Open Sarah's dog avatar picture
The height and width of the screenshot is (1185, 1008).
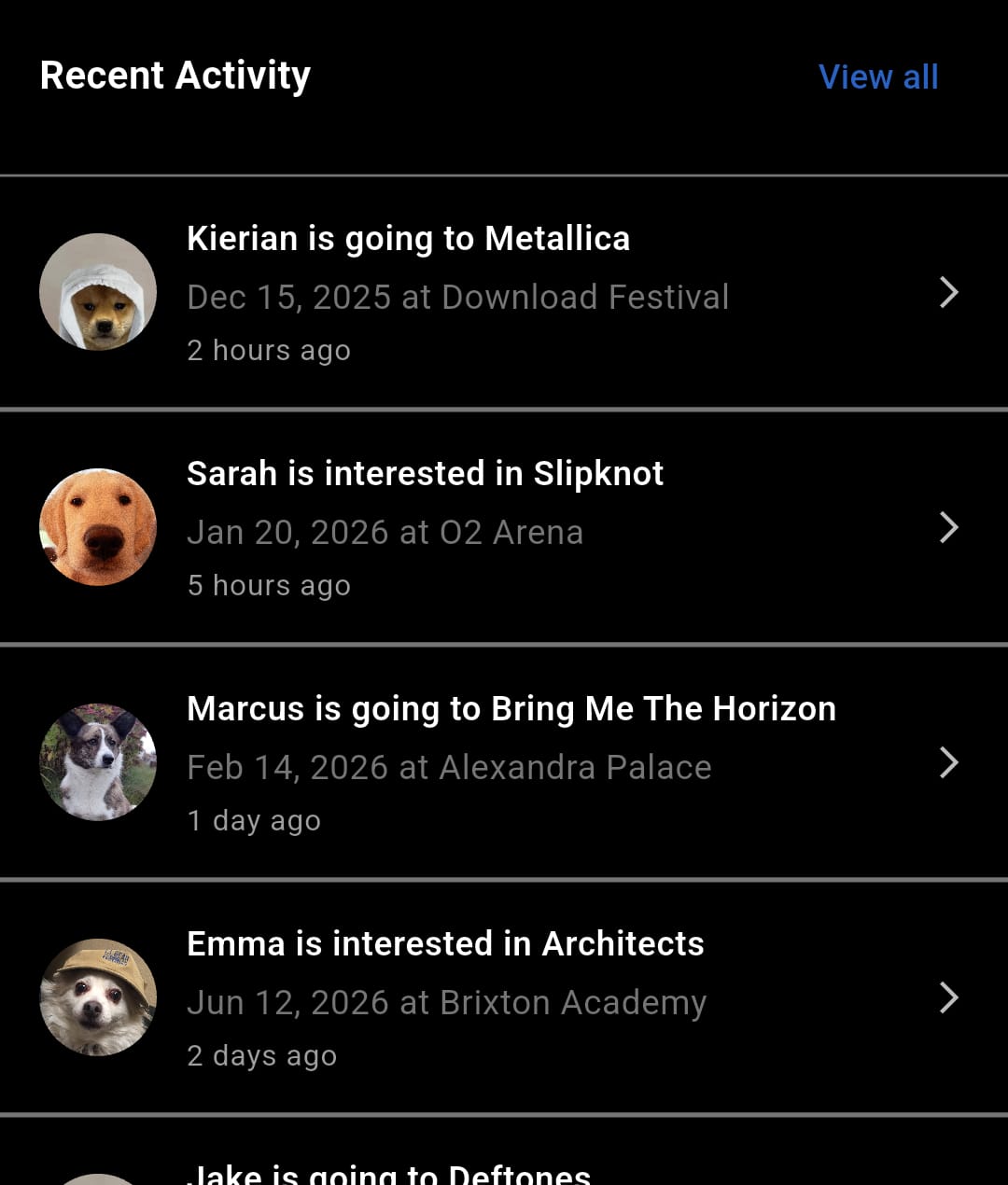pos(98,527)
